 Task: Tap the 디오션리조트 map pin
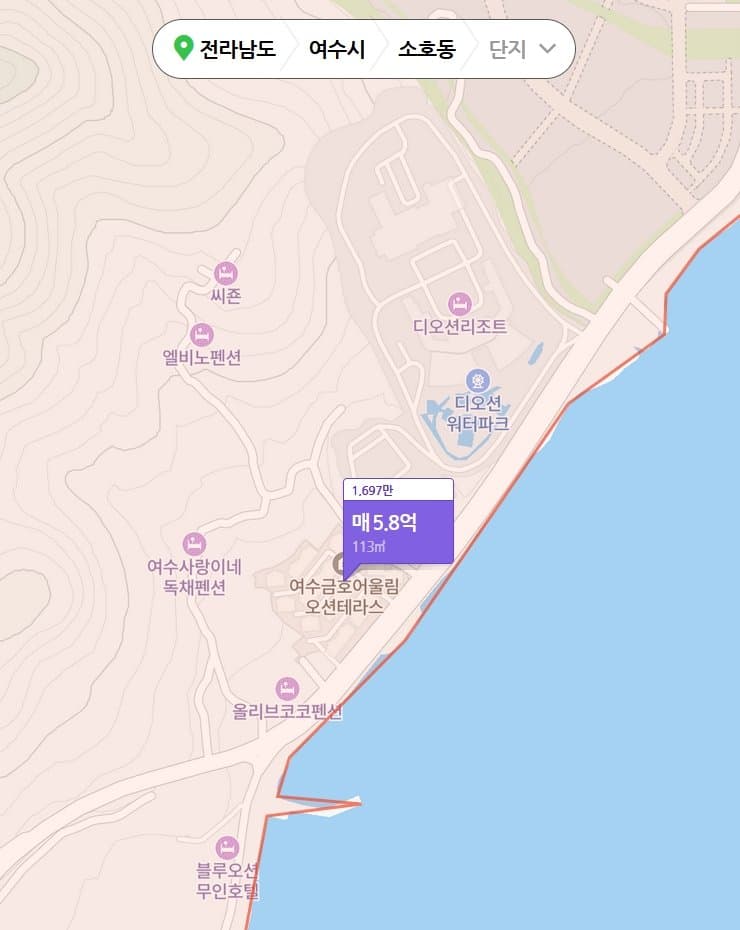[459, 304]
